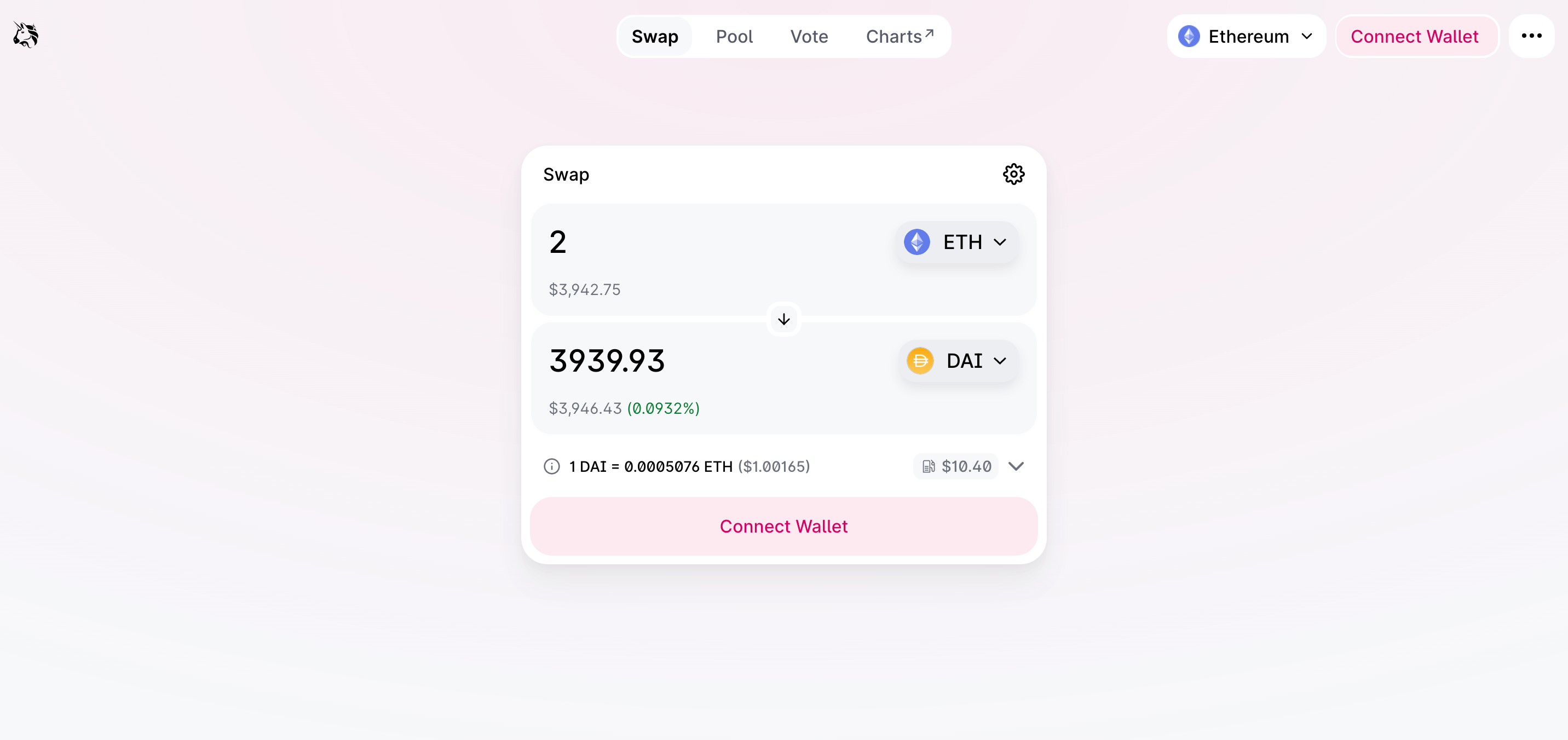This screenshot has width=1568, height=740.
Task: Edit the ETH amount field
Action: coord(700,242)
